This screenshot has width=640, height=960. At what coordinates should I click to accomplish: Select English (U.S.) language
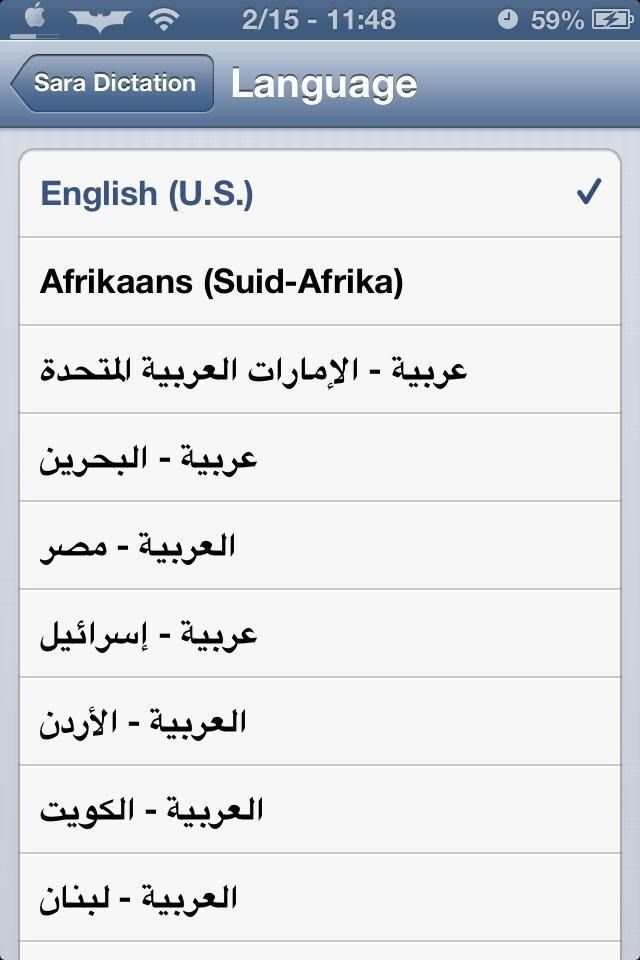(x=320, y=194)
